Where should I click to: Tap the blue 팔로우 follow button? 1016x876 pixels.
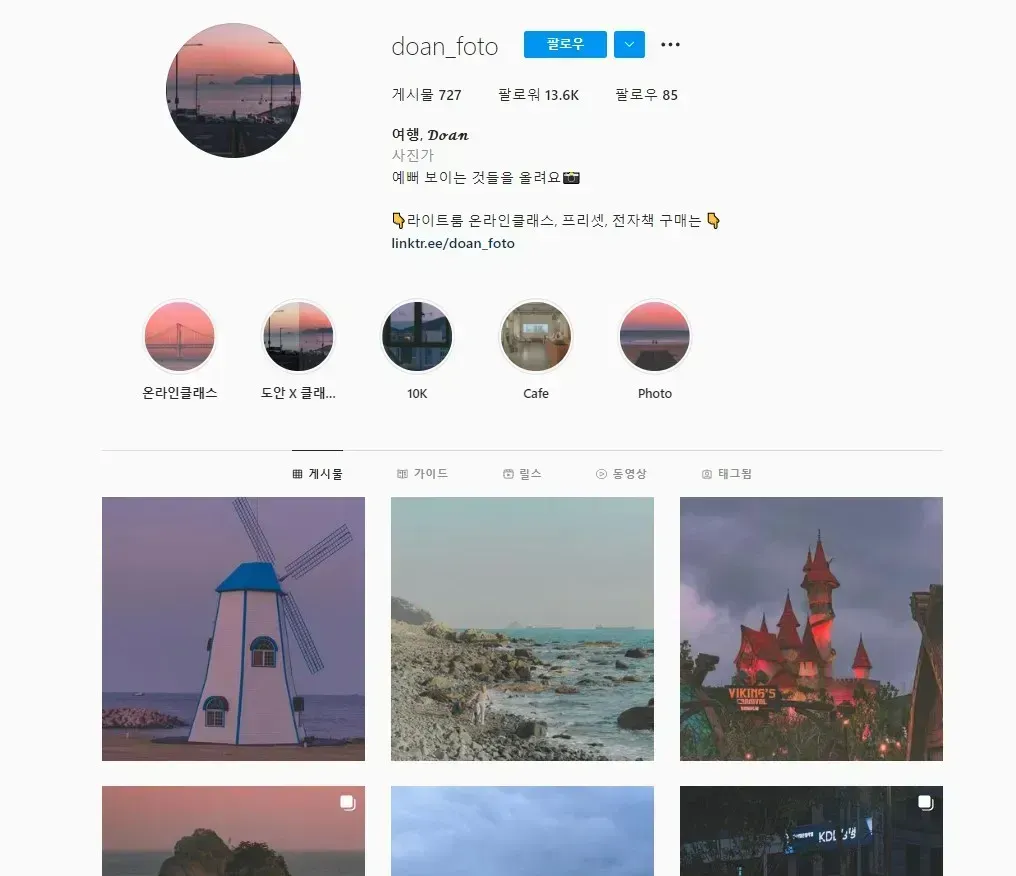[565, 45]
